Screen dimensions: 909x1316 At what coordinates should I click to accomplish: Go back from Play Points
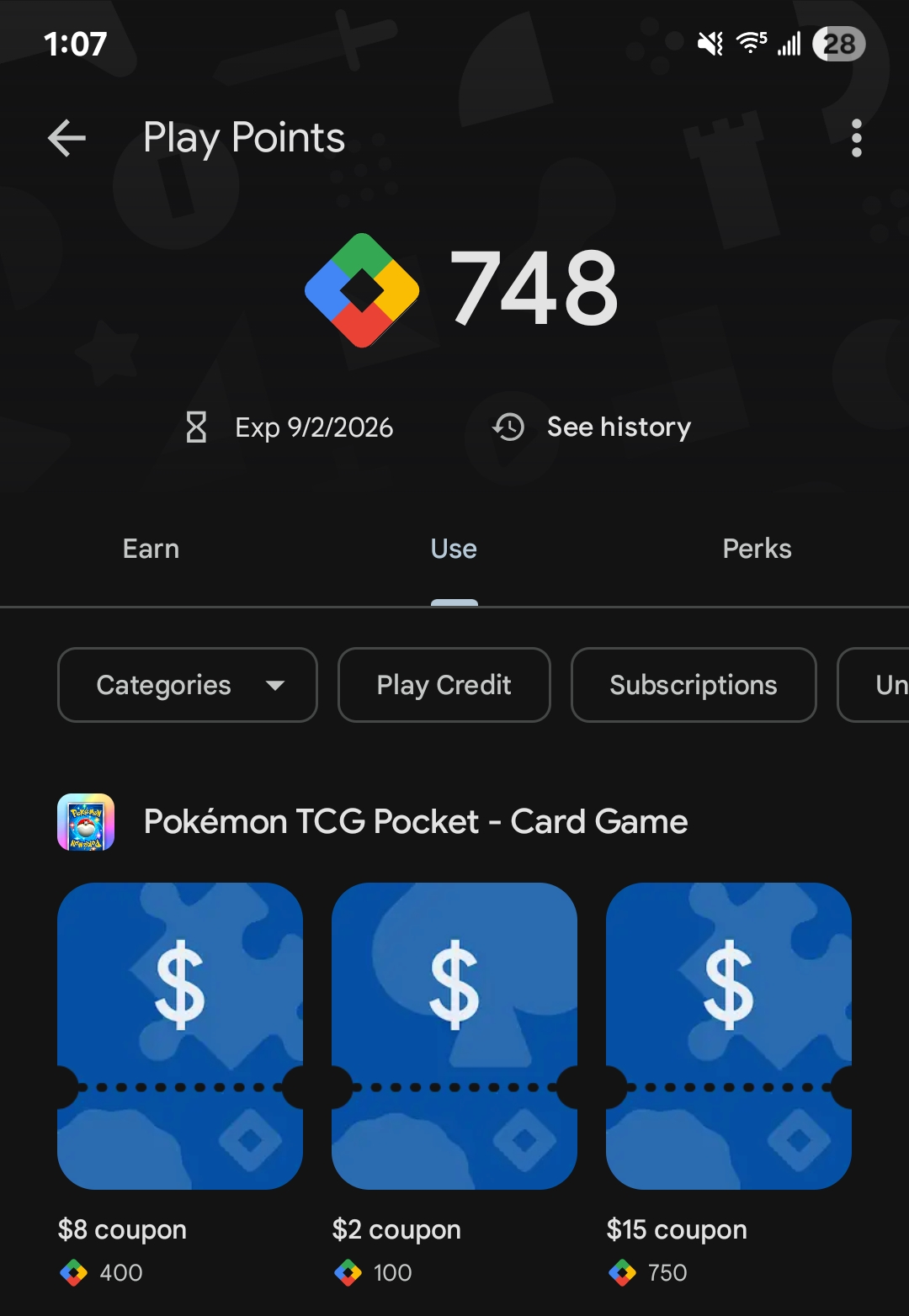click(x=67, y=138)
